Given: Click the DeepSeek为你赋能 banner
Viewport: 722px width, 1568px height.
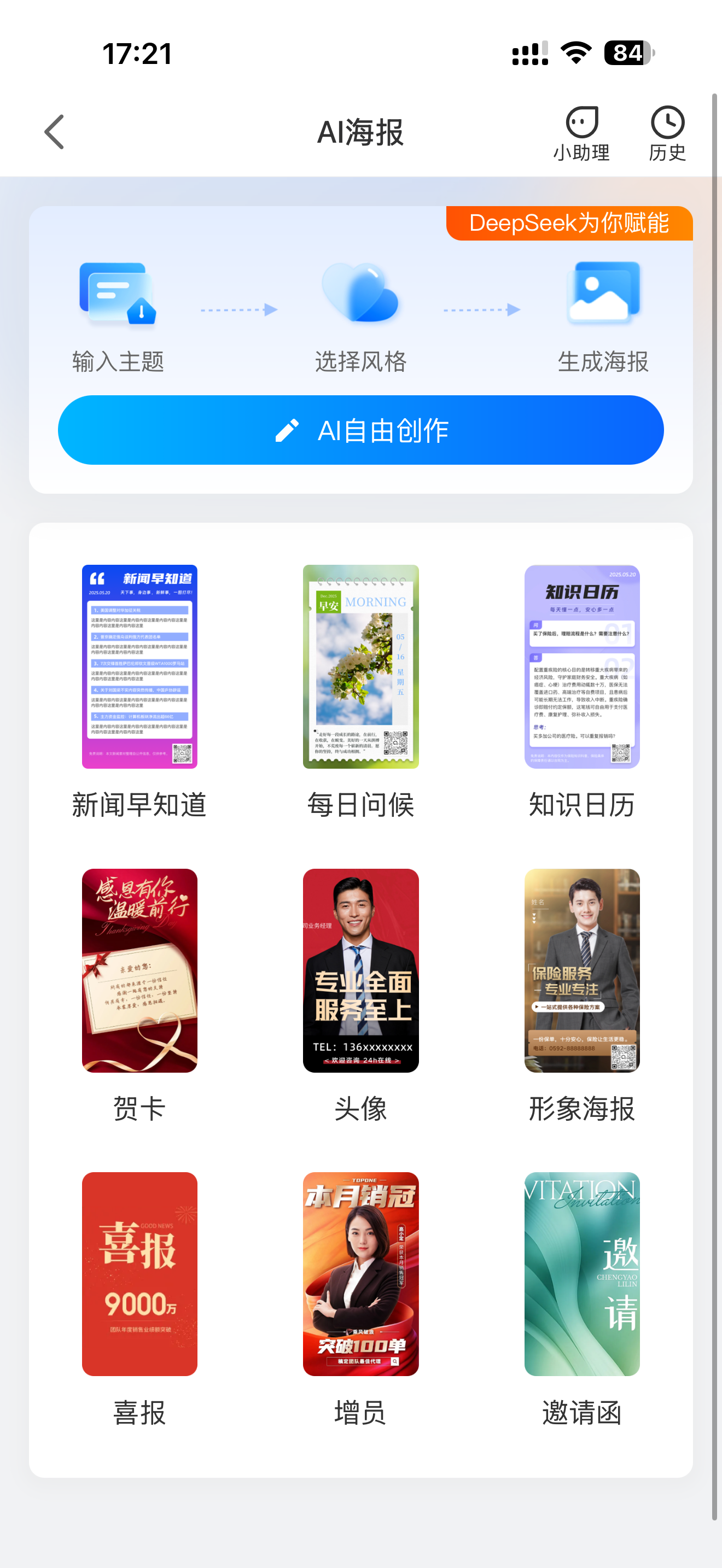Looking at the screenshot, I should coord(570,224).
